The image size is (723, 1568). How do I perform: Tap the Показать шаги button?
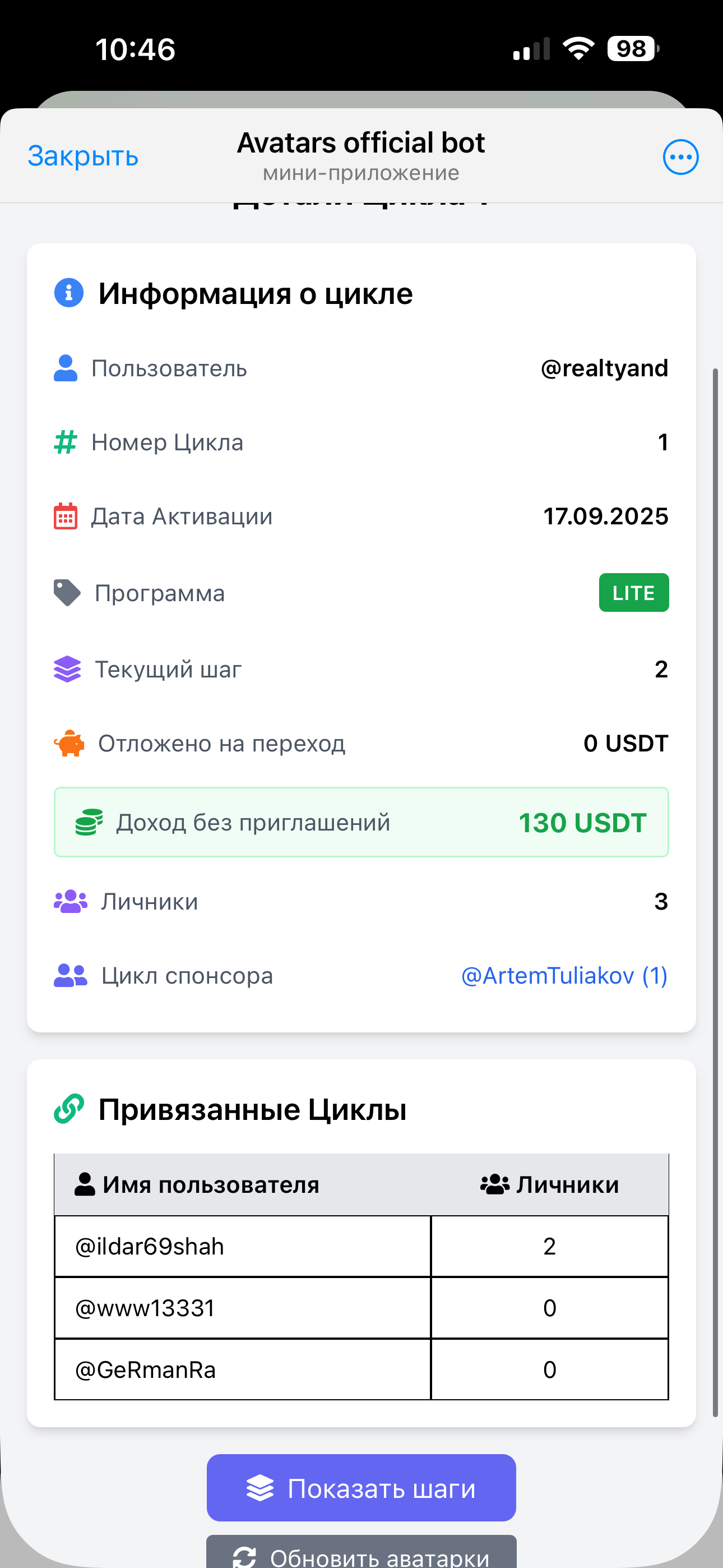tap(361, 1488)
